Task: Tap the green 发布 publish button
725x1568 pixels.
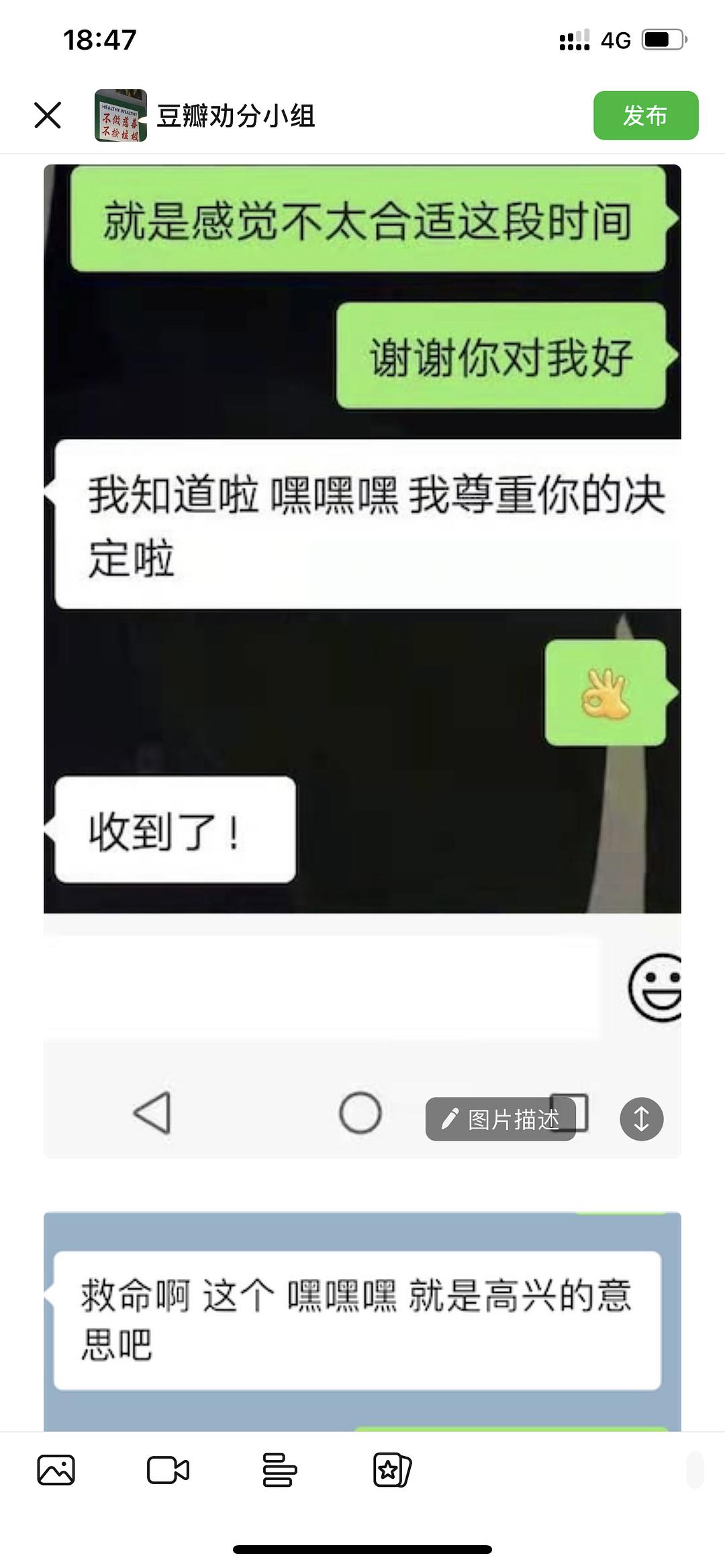Action: (x=646, y=115)
